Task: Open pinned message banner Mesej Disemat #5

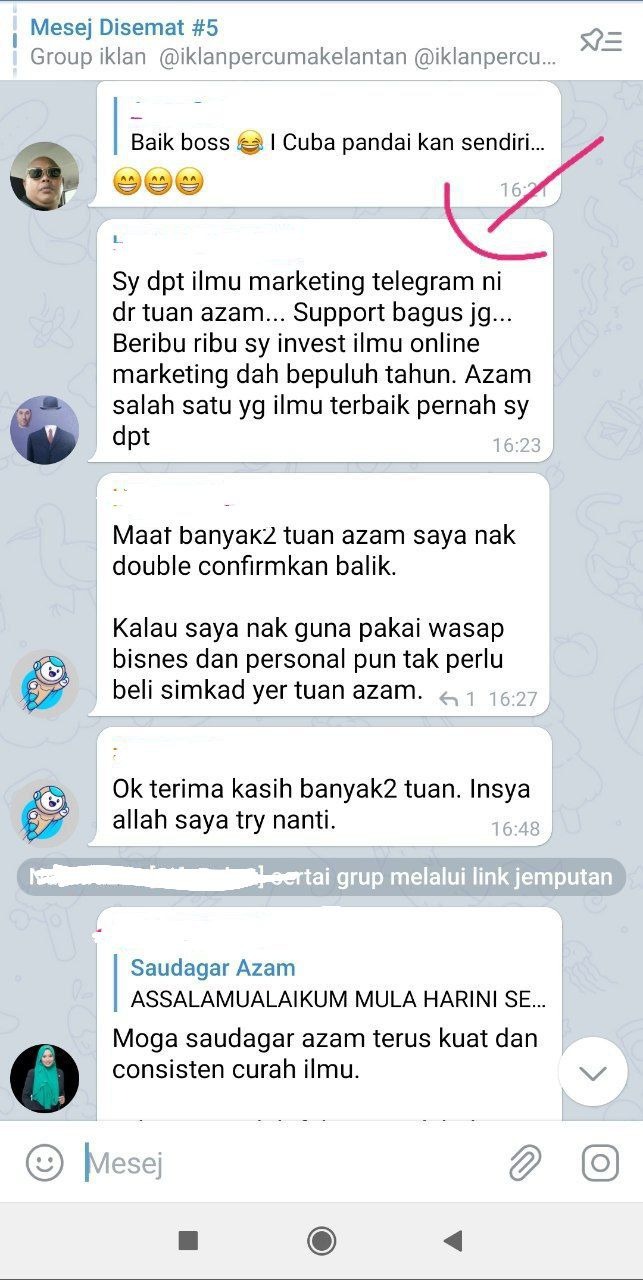Action: [x=290, y=41]
